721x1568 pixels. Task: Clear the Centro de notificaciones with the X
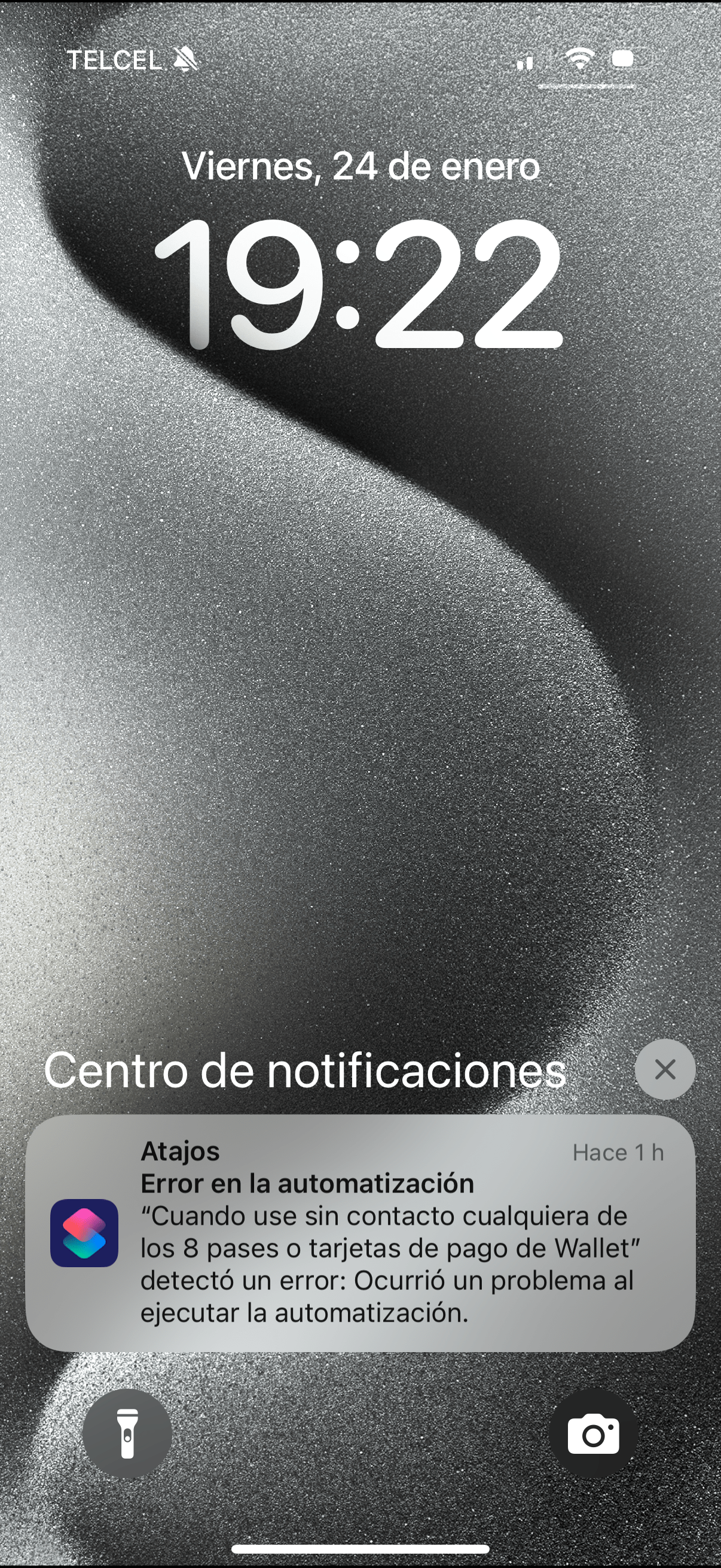pos(664,1069)
